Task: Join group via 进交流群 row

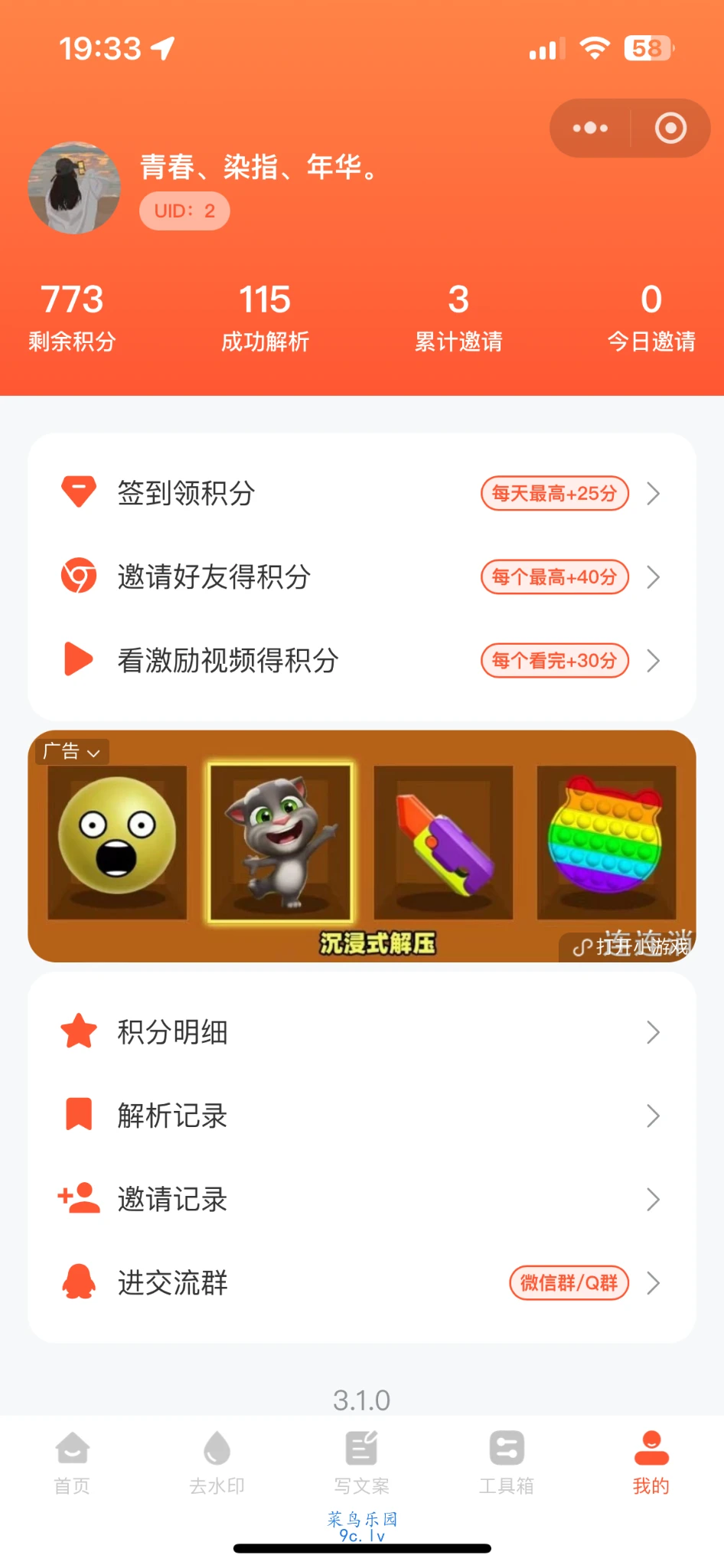Action: point(361,1282)
